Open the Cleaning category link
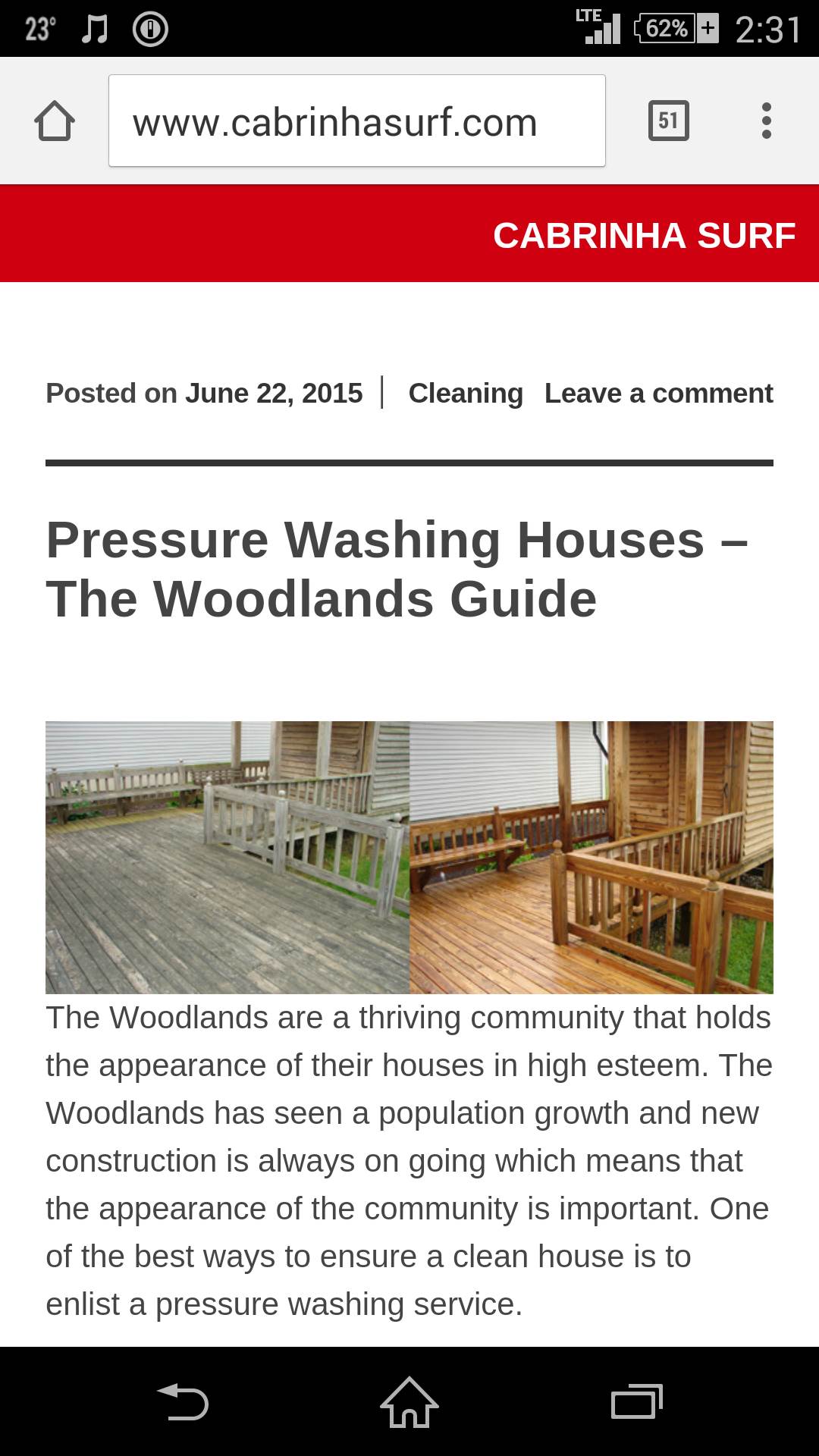This screenshot has height=1456, width=819. [x=465, y=394]
